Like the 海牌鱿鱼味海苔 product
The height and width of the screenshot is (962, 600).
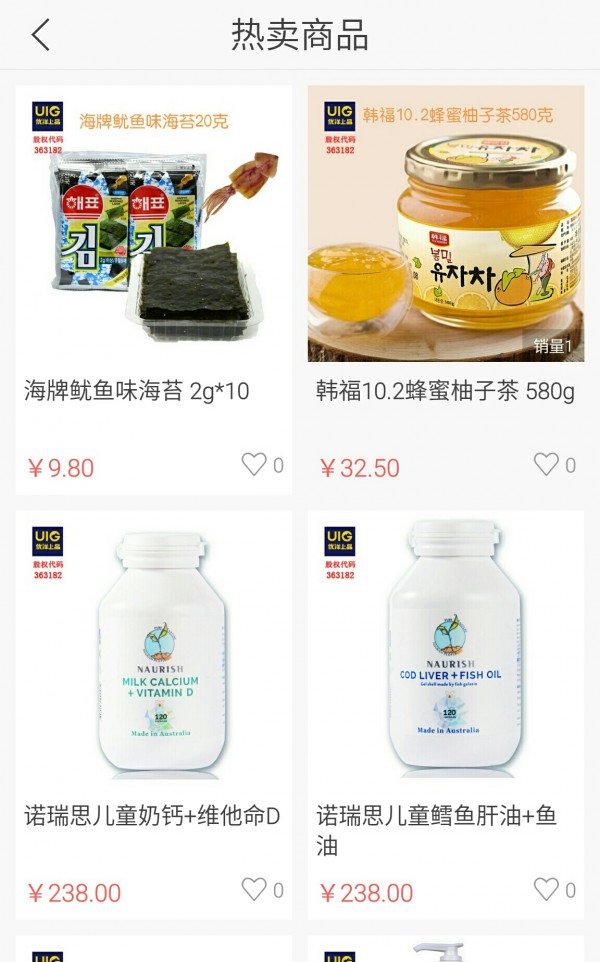[x=254, y=465]
